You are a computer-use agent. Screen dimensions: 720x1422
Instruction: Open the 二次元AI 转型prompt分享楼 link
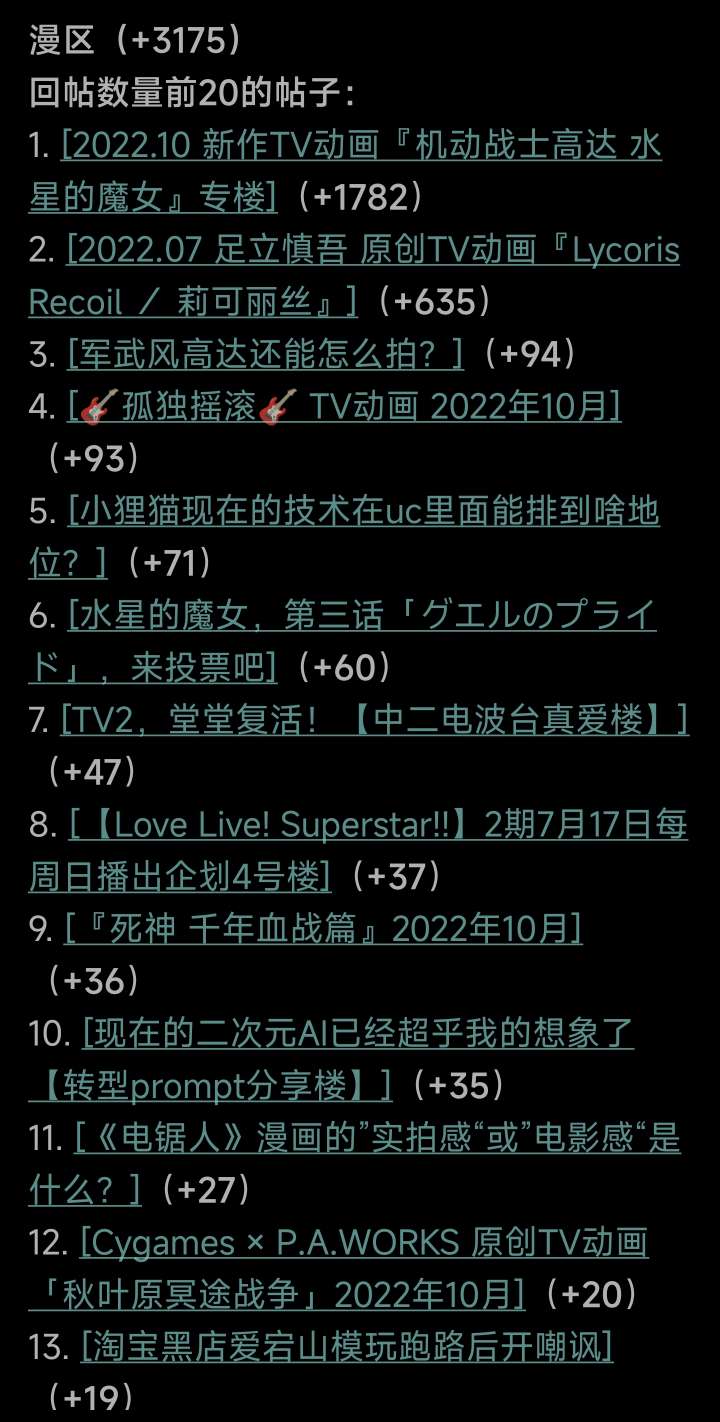pos(358,1033)
